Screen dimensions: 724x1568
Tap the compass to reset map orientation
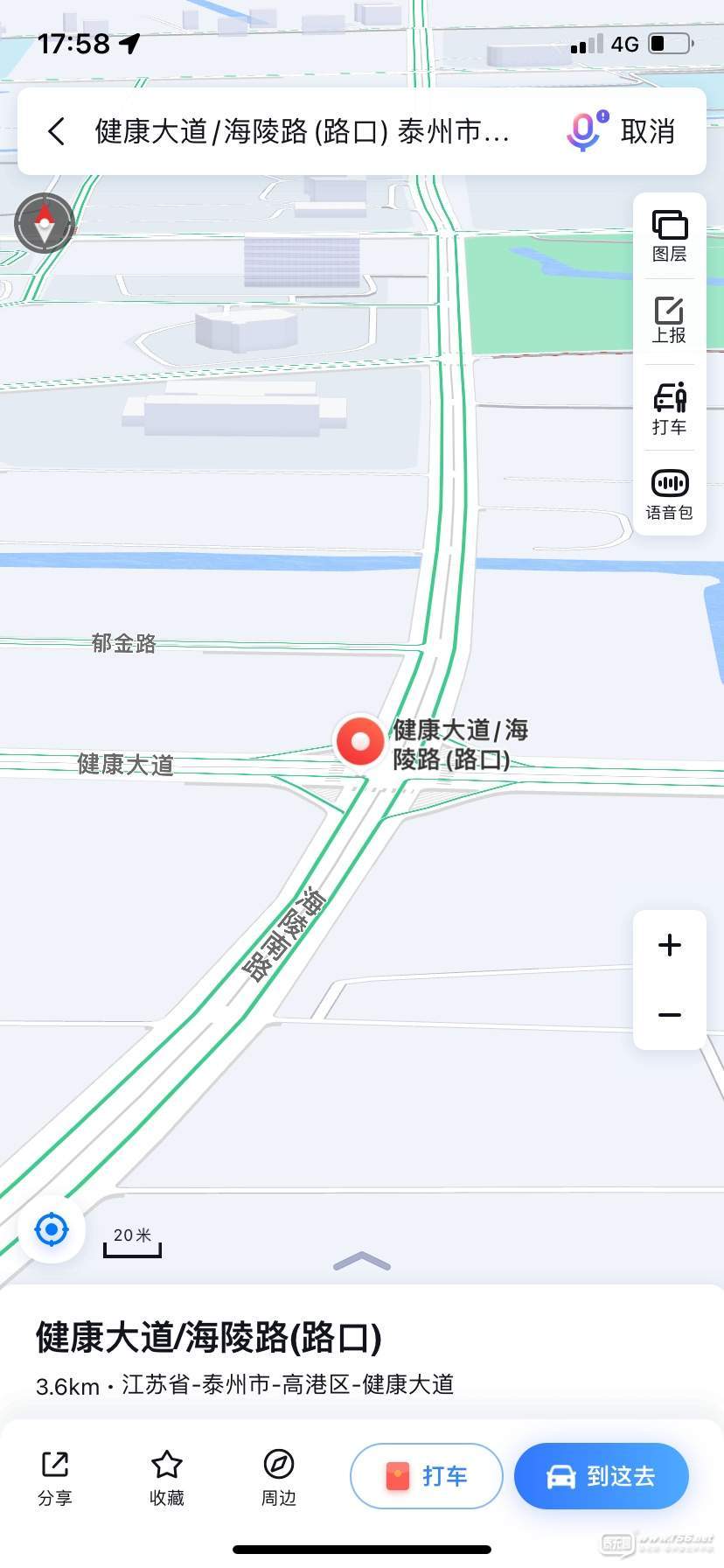tap(45, 223)
